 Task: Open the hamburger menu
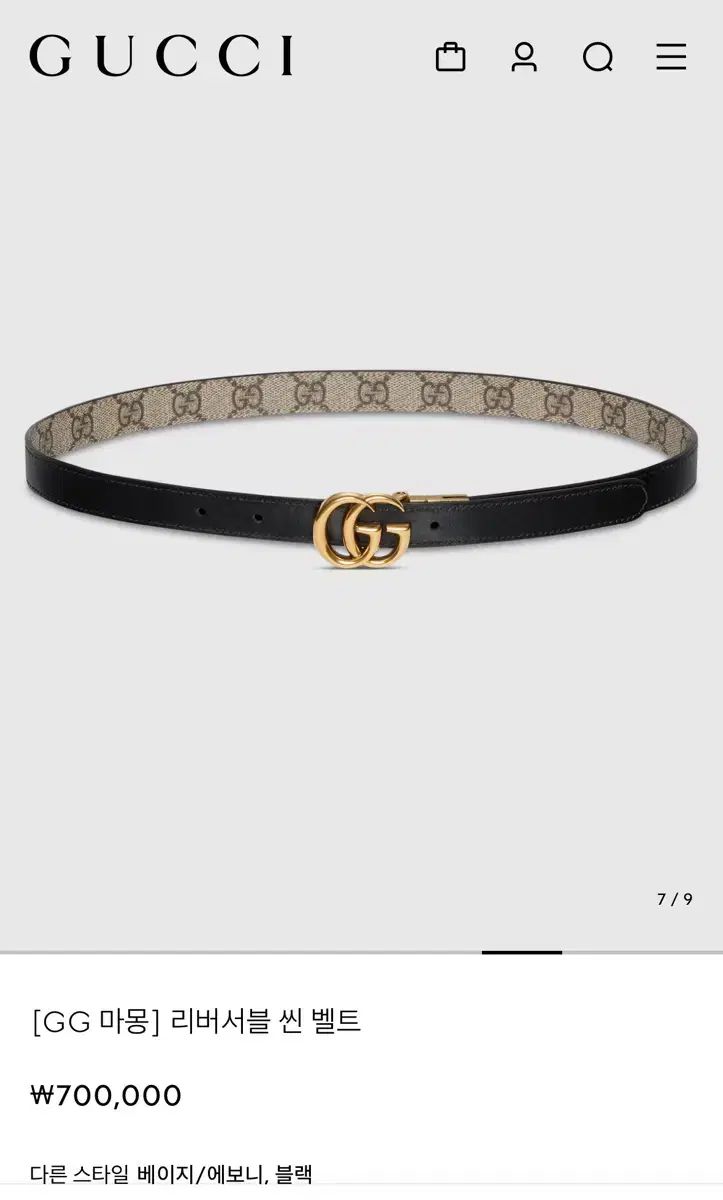click(x=671, y=57)
